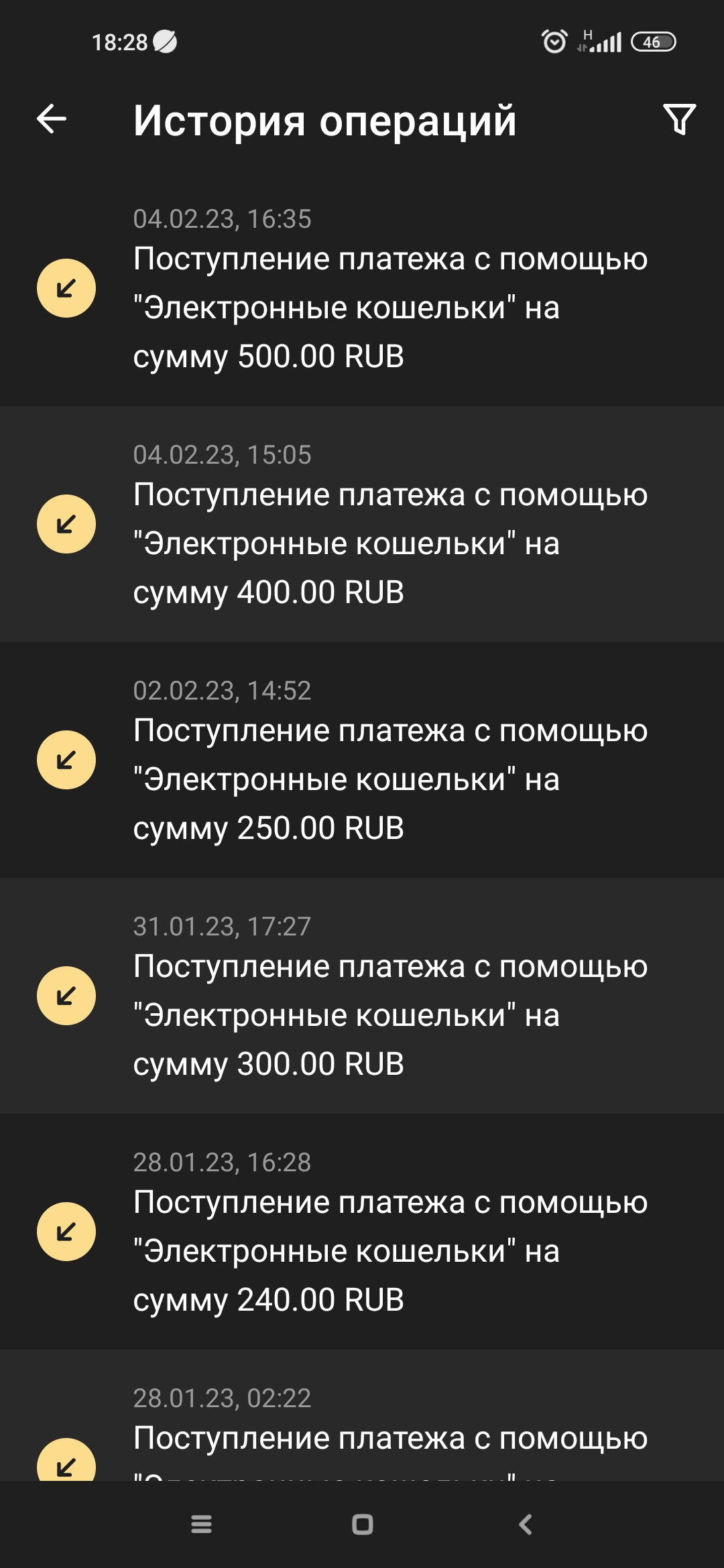The width and height of the screenshot is (724, 1568).
Task: Open the 28.01.23, 02:22 operation
Action: pos(362,1434)
